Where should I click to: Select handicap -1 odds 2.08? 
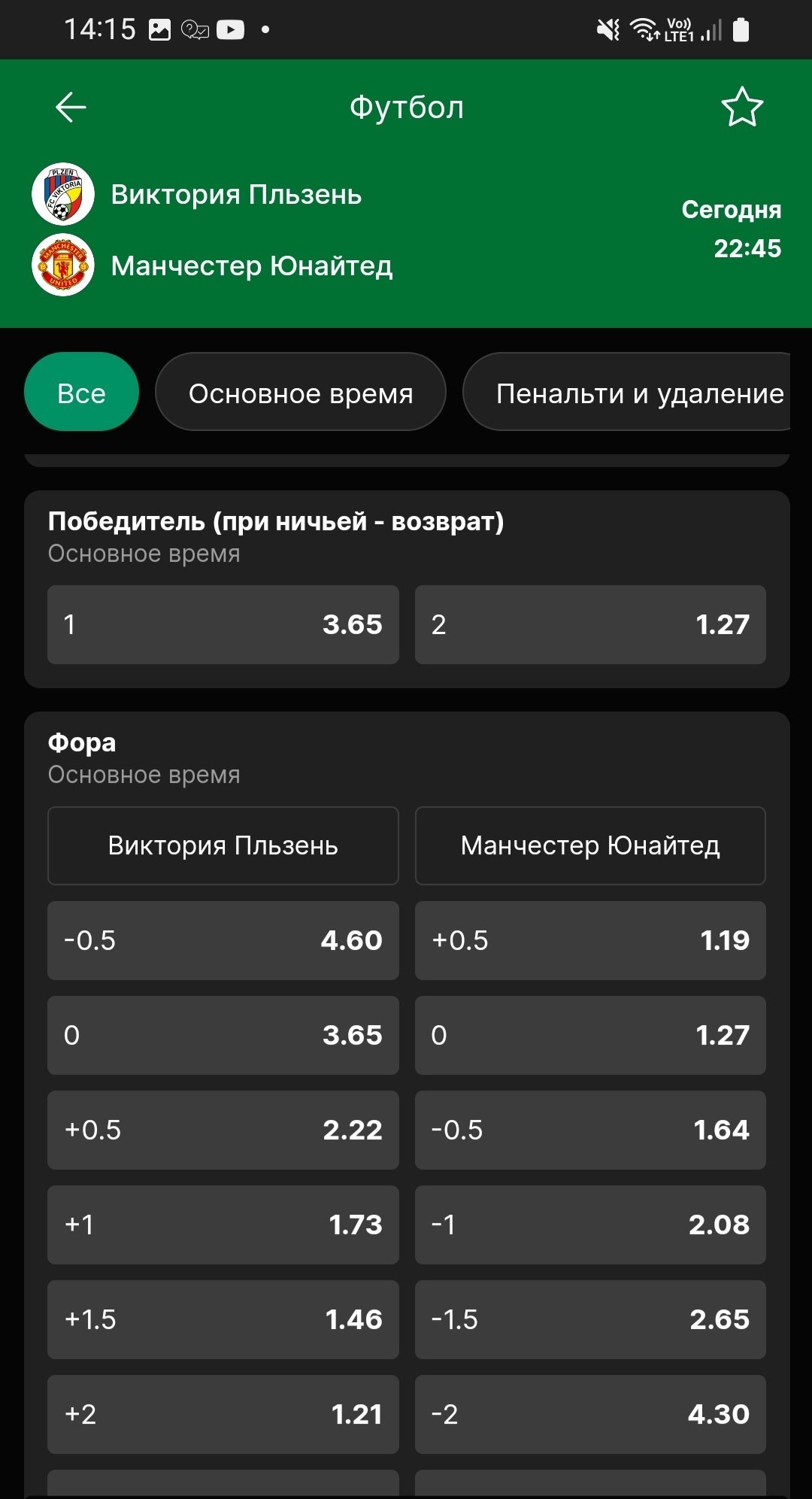[590, 1224]
